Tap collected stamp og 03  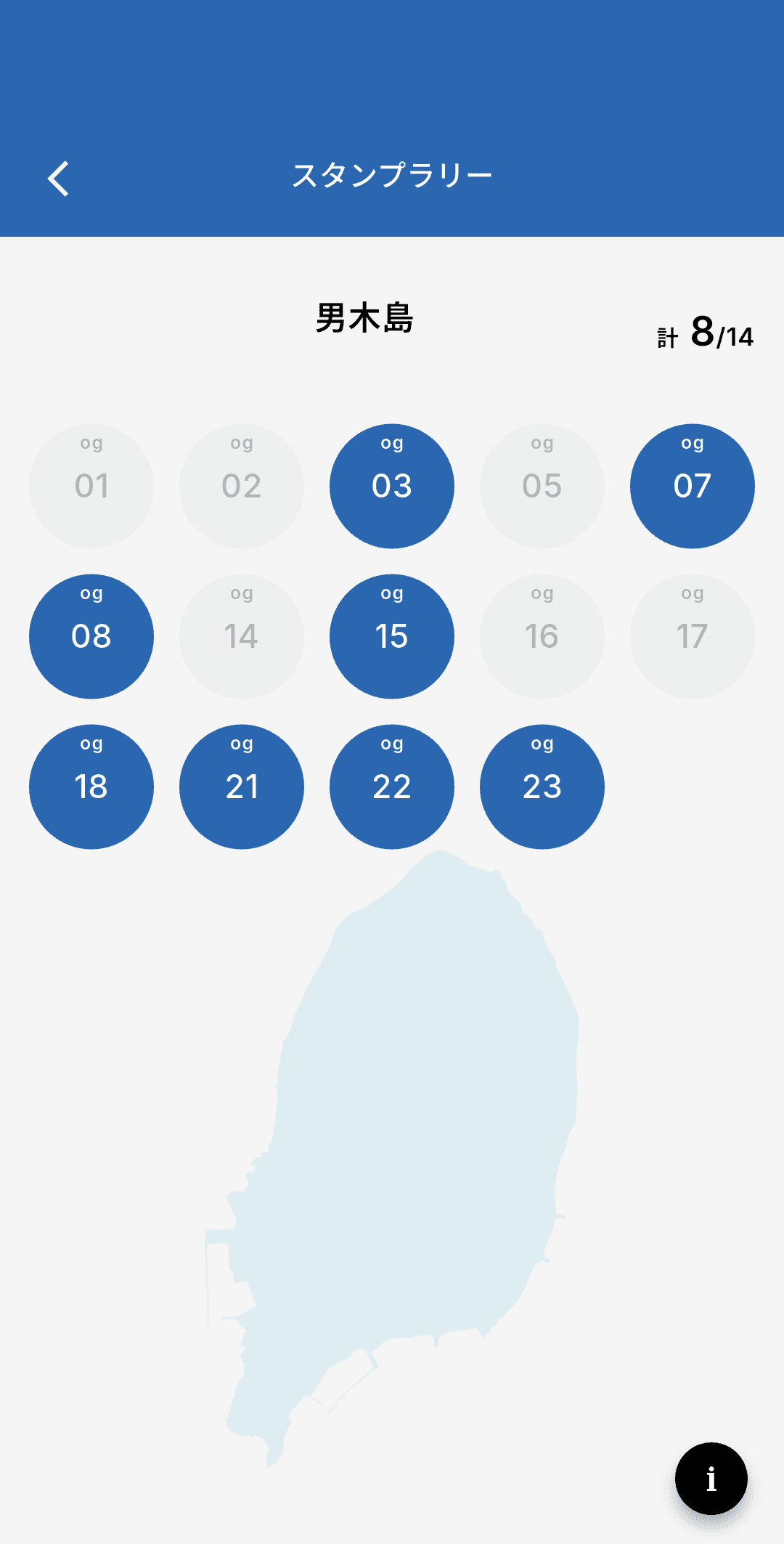click(392, 486)
